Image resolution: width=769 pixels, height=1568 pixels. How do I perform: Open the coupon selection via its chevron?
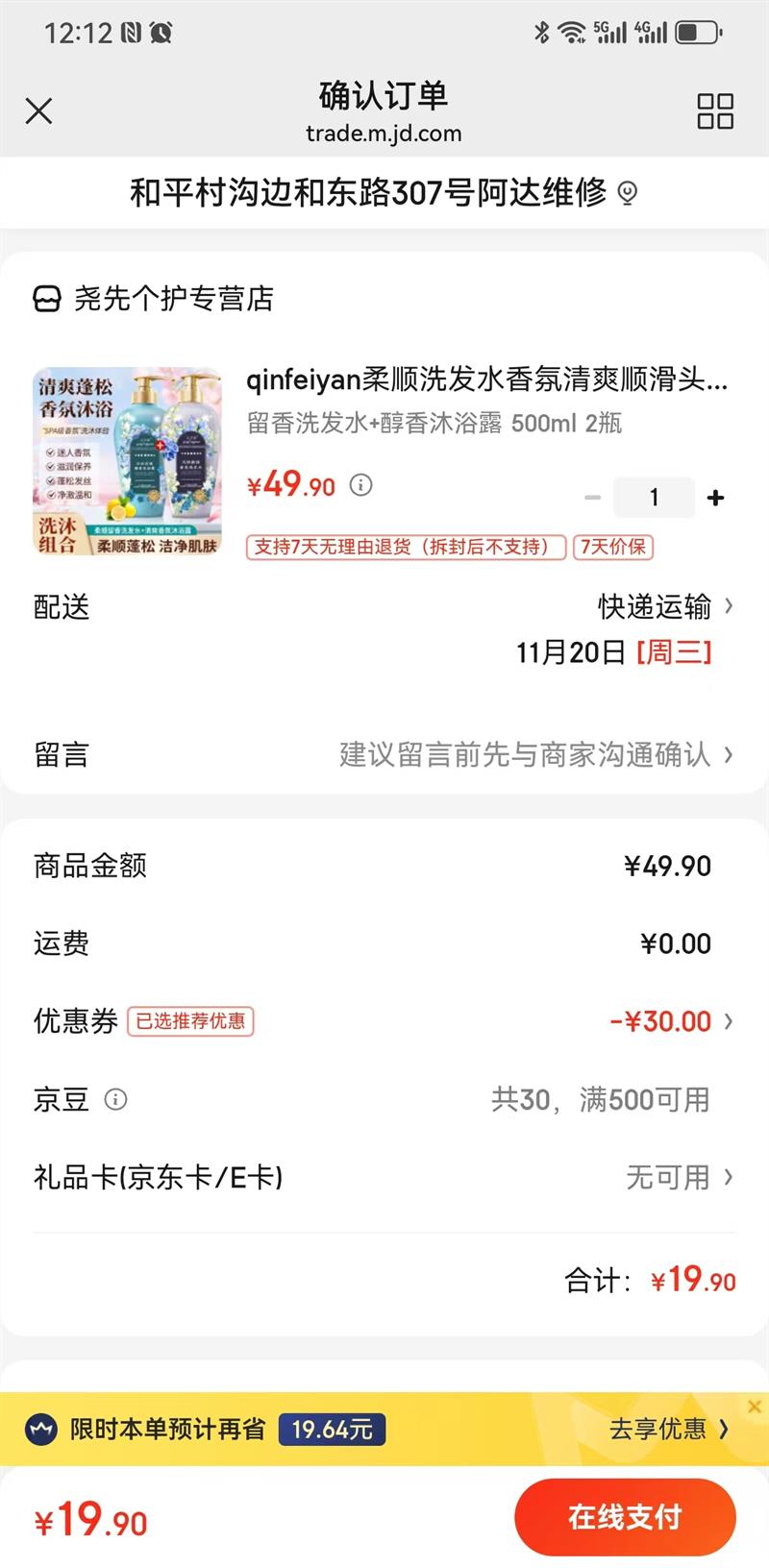click(x=730, y=1021)
